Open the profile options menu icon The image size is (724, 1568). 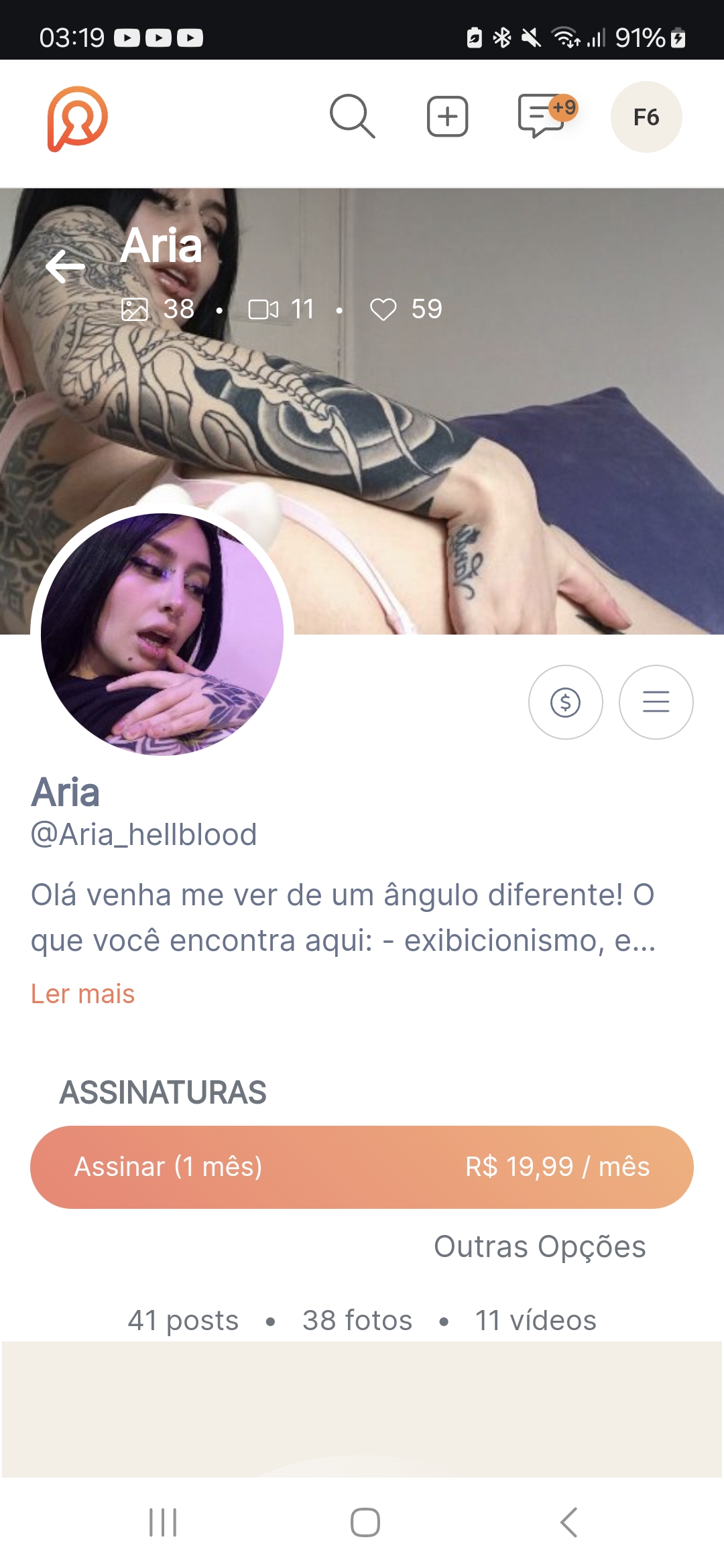[x=656, y=702]
